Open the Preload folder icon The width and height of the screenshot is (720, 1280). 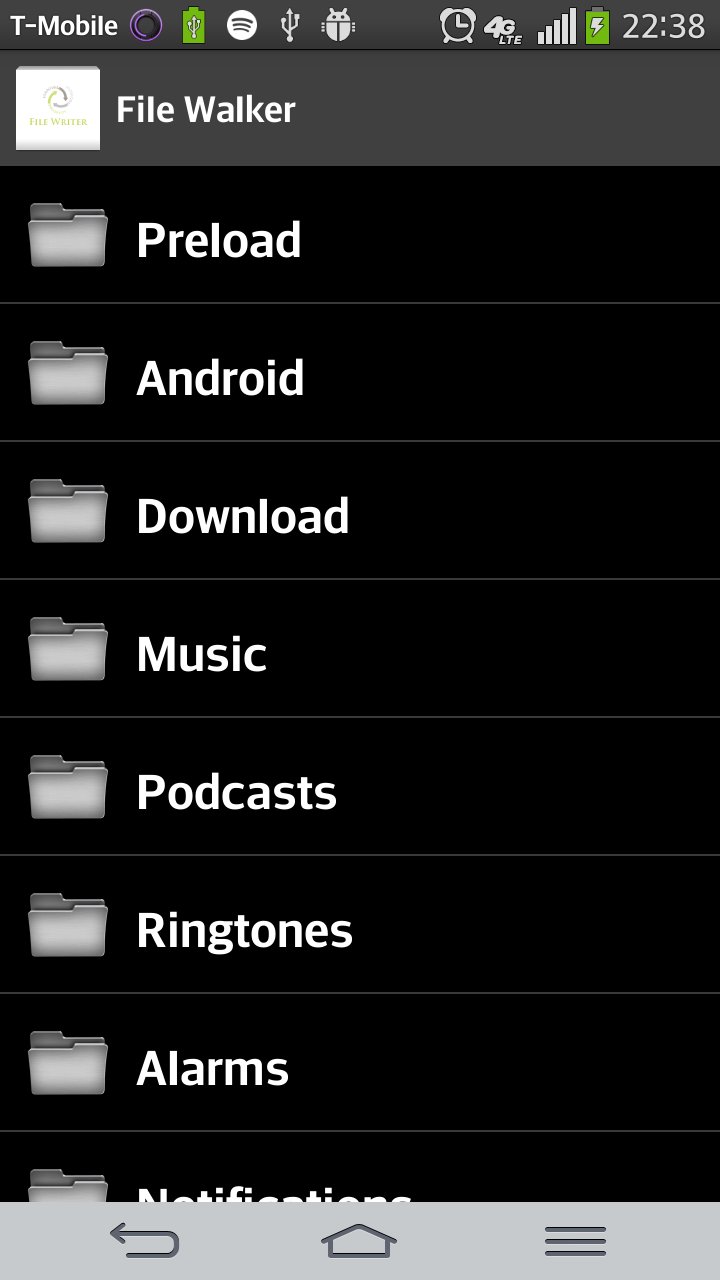[66, 237]
